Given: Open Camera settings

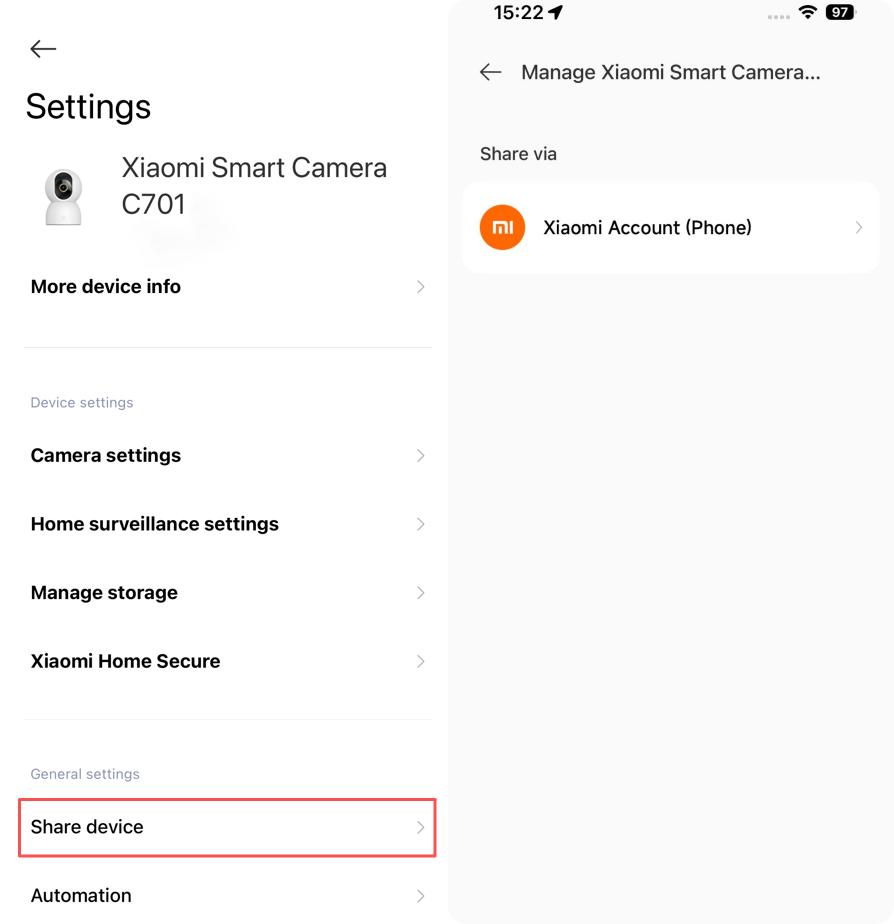Looking at the screenshot, I should [226, 456].
